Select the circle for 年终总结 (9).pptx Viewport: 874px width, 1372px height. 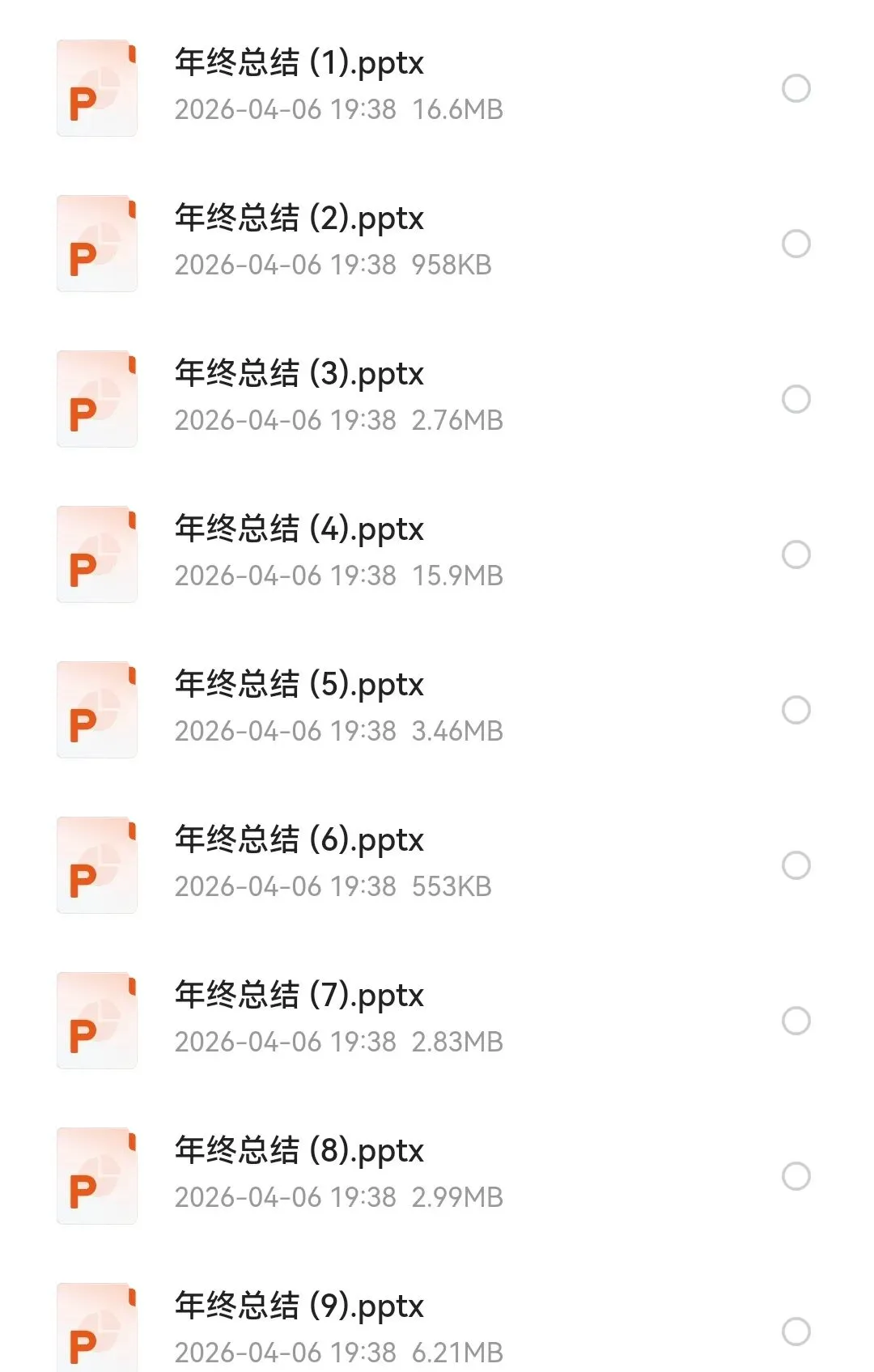point(796,1332)
